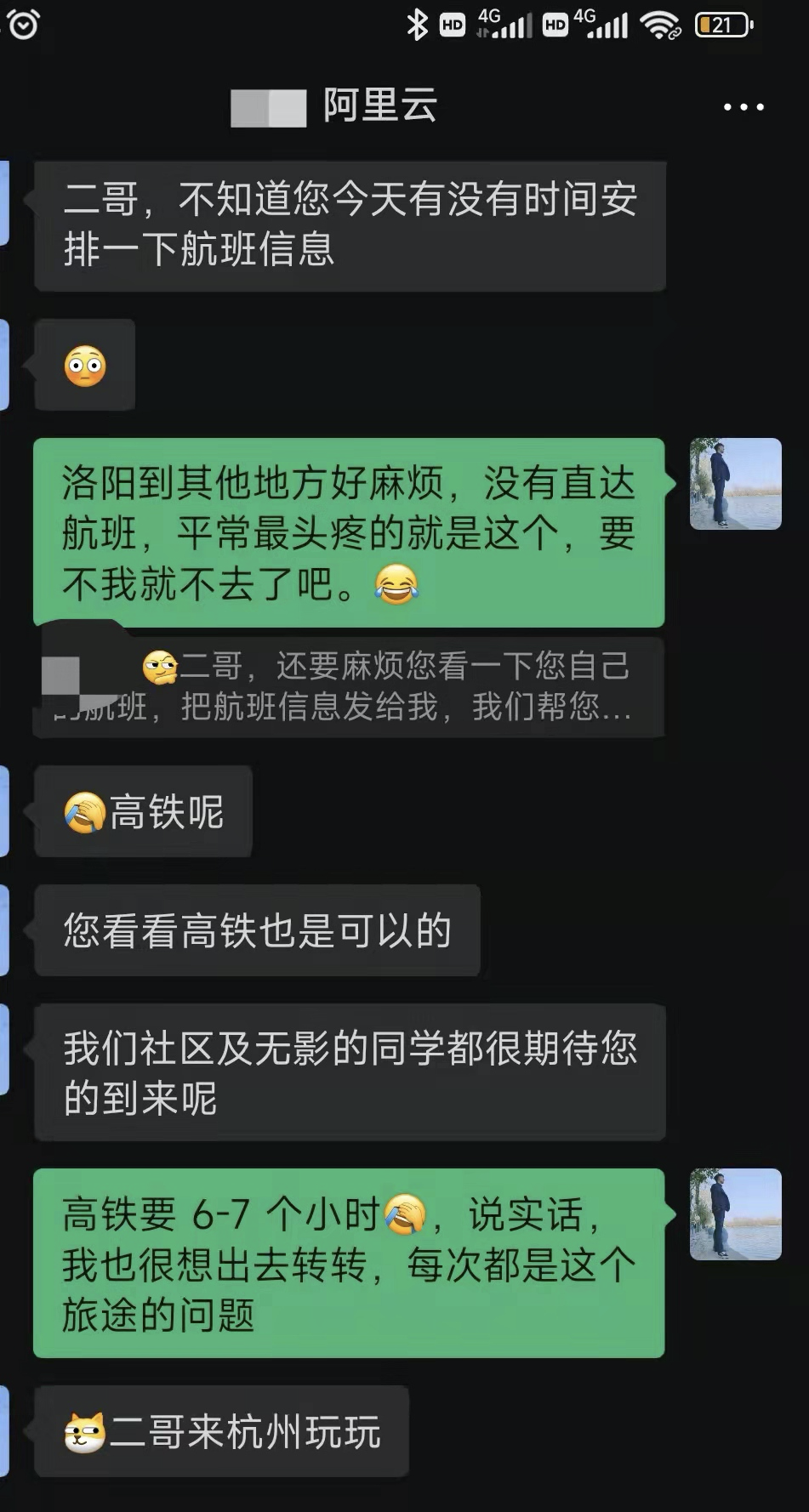Screen dimensions: 809x1512
Task: Open the chat's three-dot overflow menu
Action: (743, 107)
